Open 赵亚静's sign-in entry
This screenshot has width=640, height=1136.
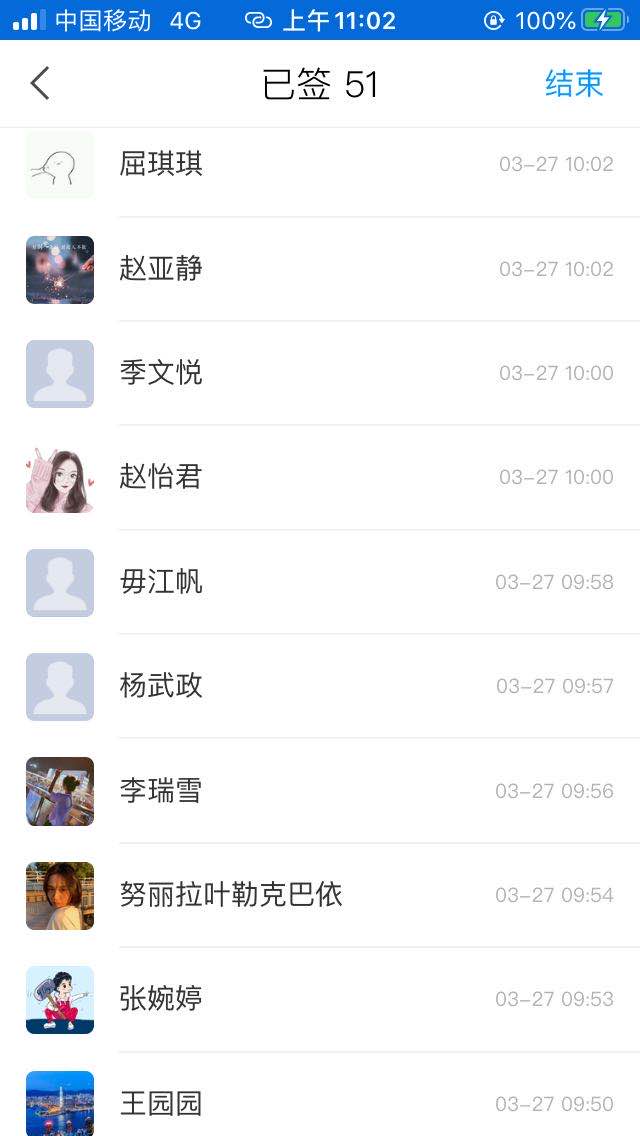click(x=320, y=269)
